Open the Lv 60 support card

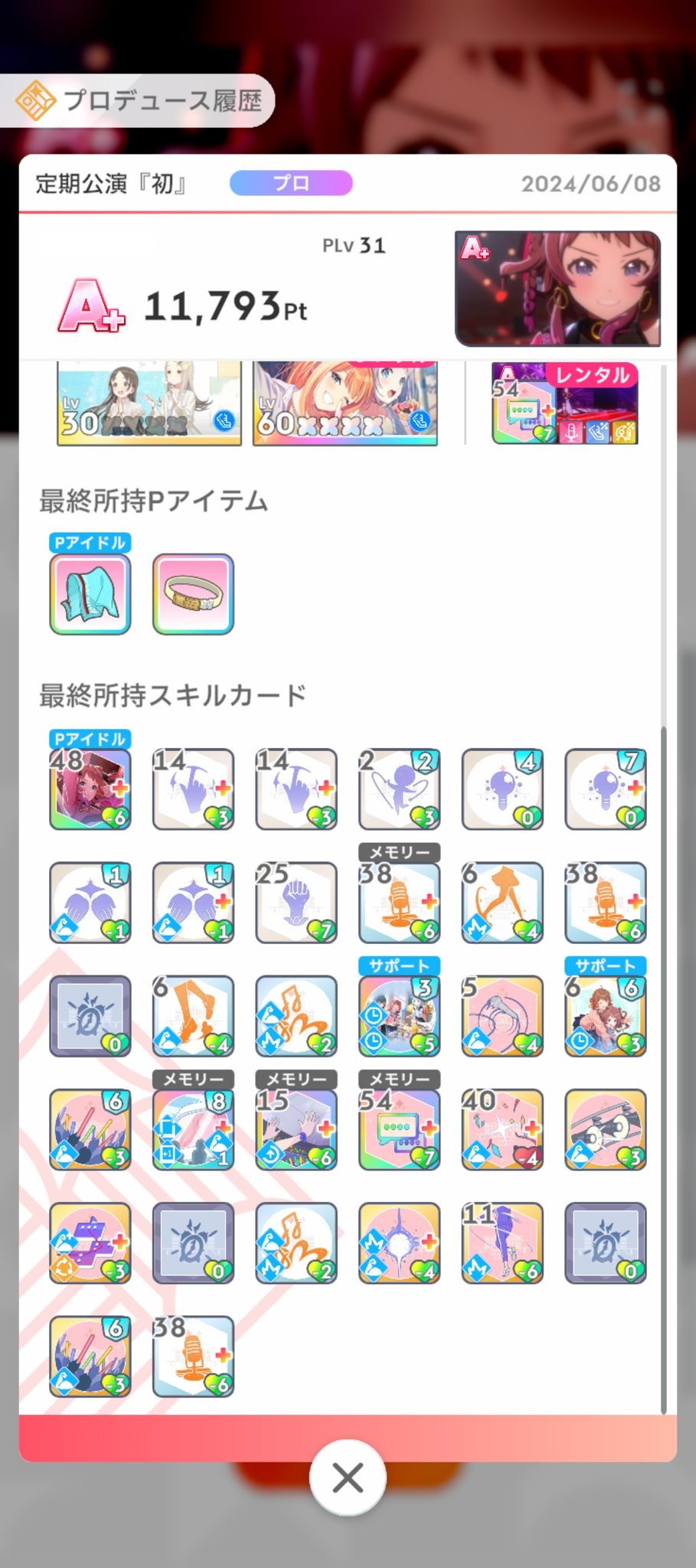coord(345,404)
